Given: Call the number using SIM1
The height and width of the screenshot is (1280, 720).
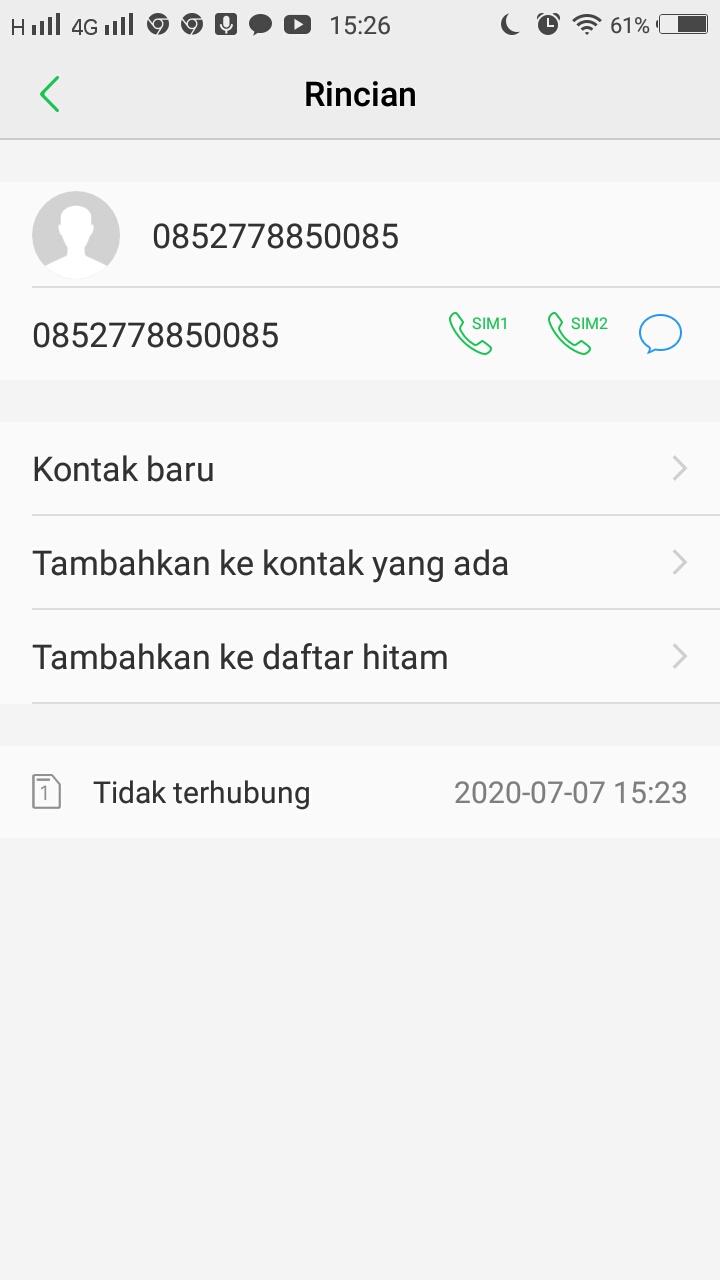Looking at the screenshot, I should click(475, 333).
